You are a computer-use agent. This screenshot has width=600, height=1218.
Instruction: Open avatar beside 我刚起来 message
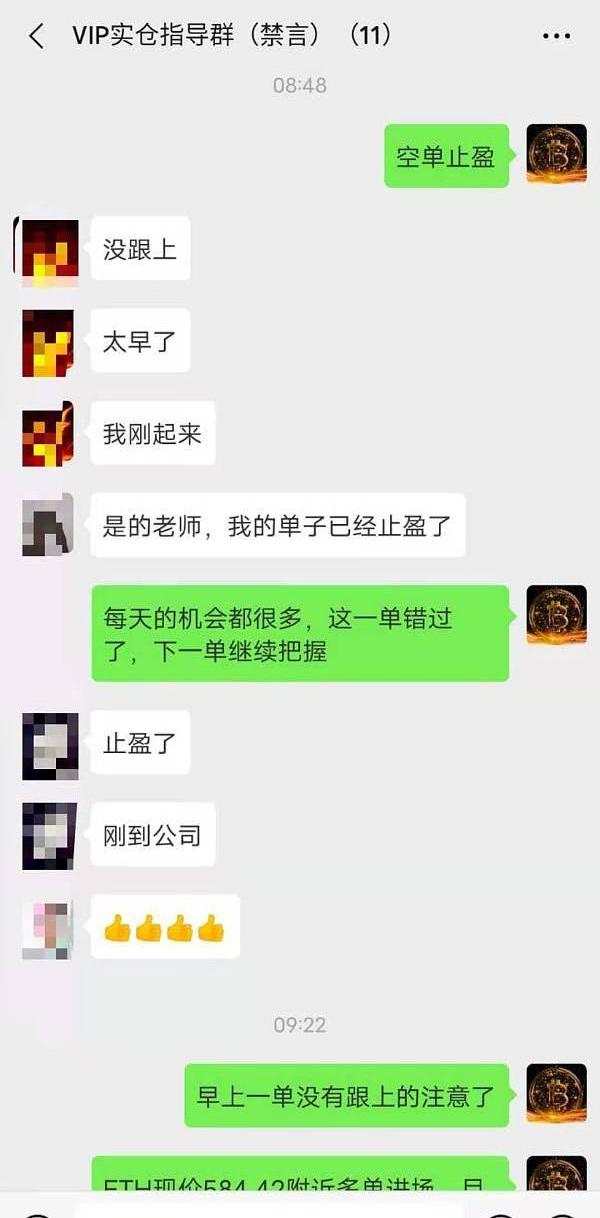(48, 434)
